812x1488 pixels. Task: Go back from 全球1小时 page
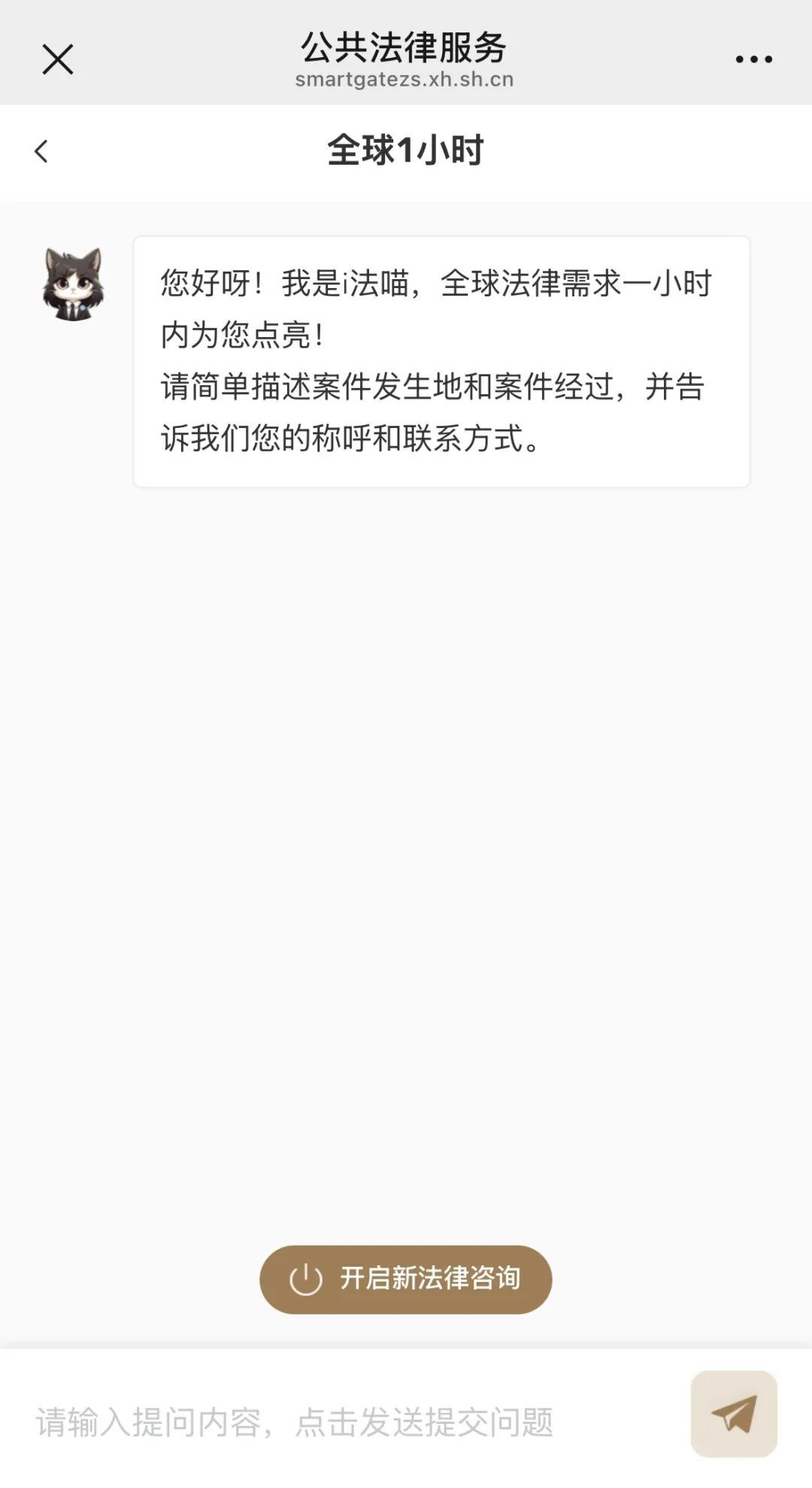coord(41,151)
